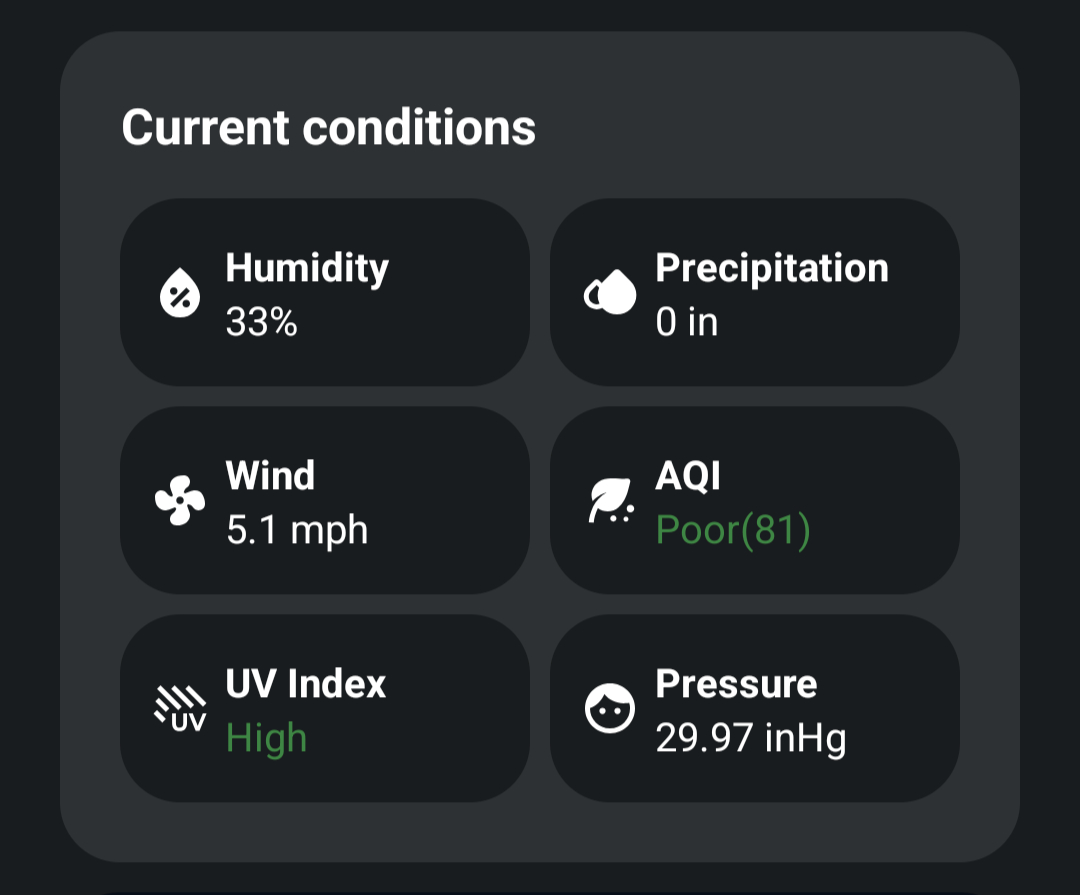Select the UV Index card
Image resolution: width=1080 pixels, height=895 pixels.
click(325, 708)
